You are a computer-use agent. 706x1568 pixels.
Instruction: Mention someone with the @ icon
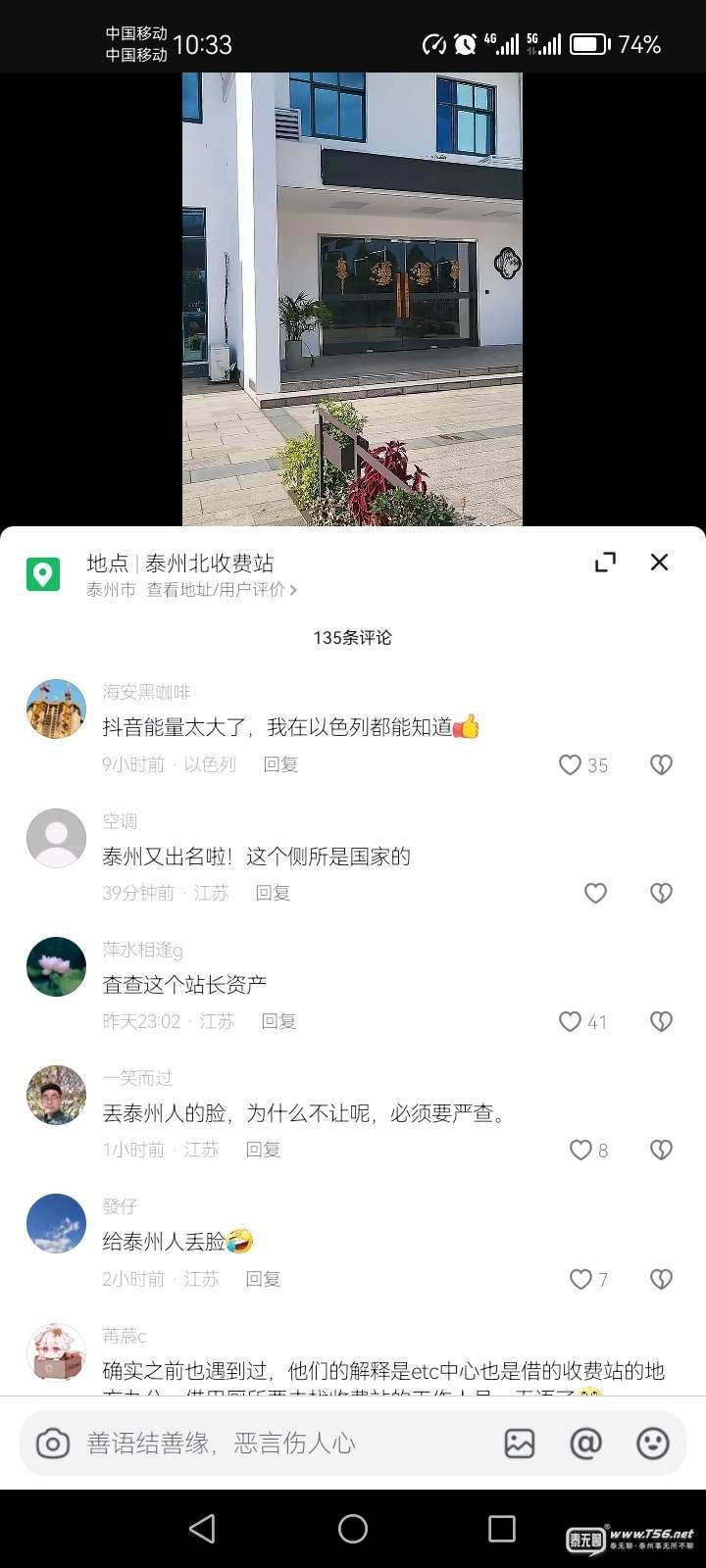coord(585,1443)
